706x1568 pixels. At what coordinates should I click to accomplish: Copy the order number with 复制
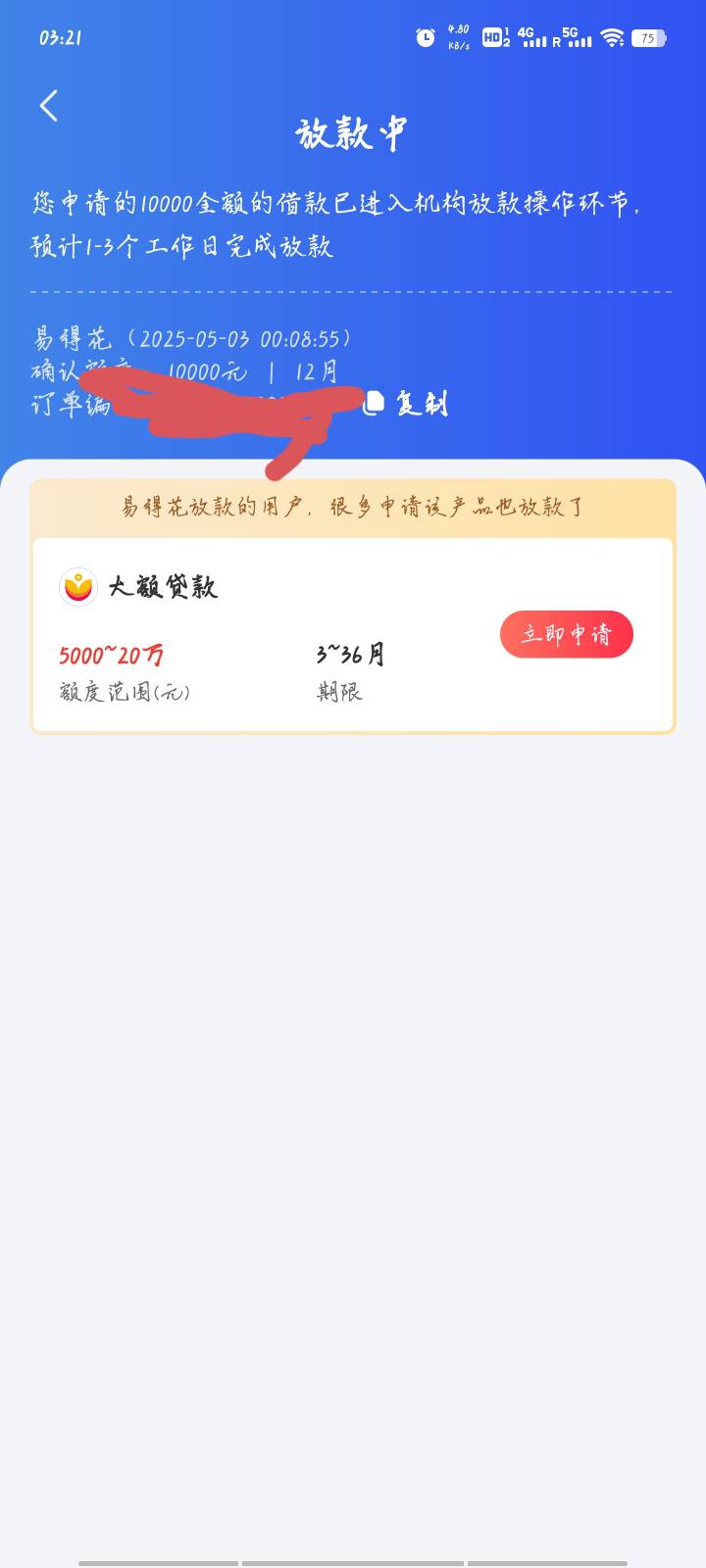tap(406, 403)
